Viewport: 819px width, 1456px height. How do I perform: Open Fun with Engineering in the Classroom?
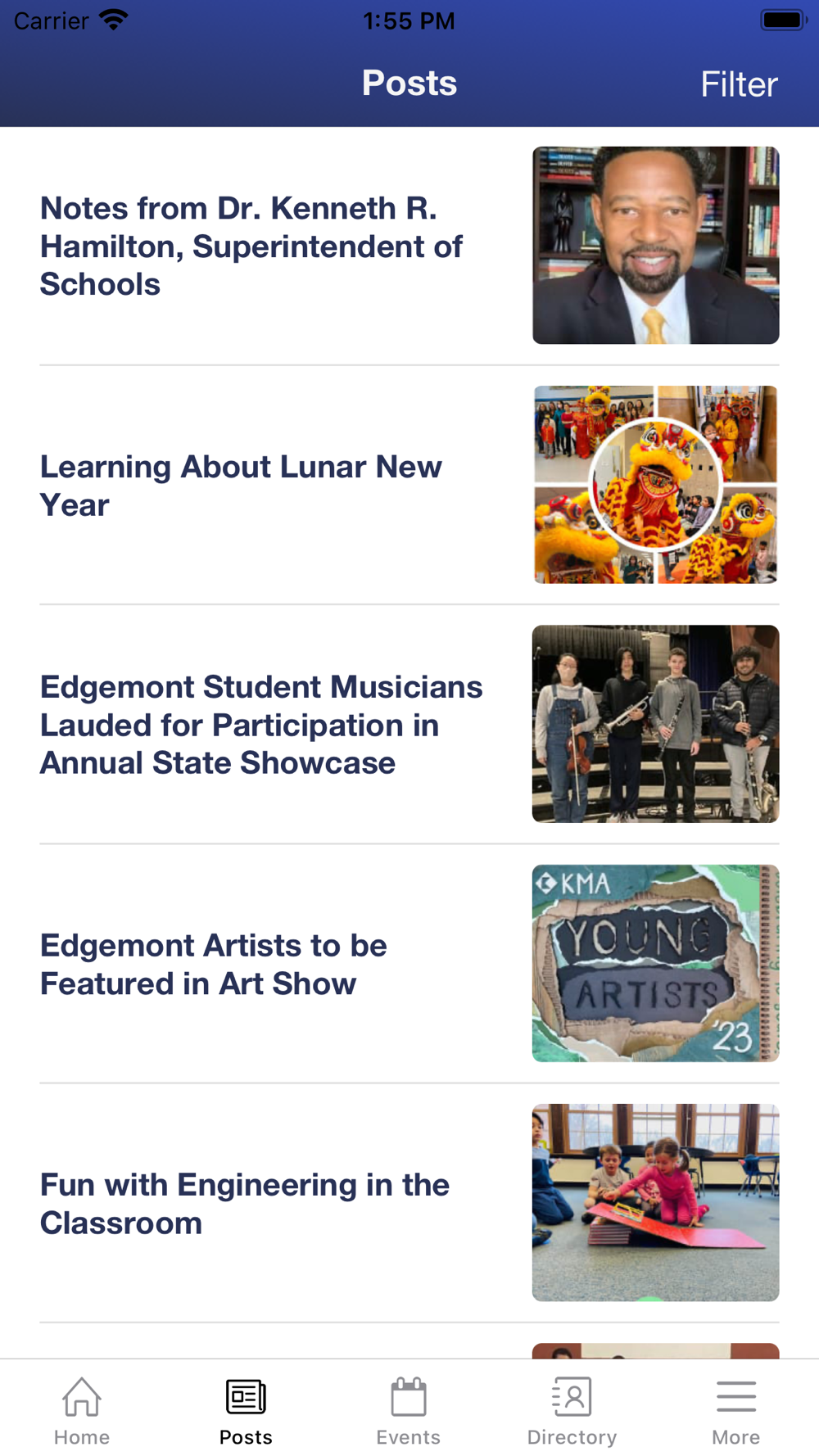tap(245, 1203)
